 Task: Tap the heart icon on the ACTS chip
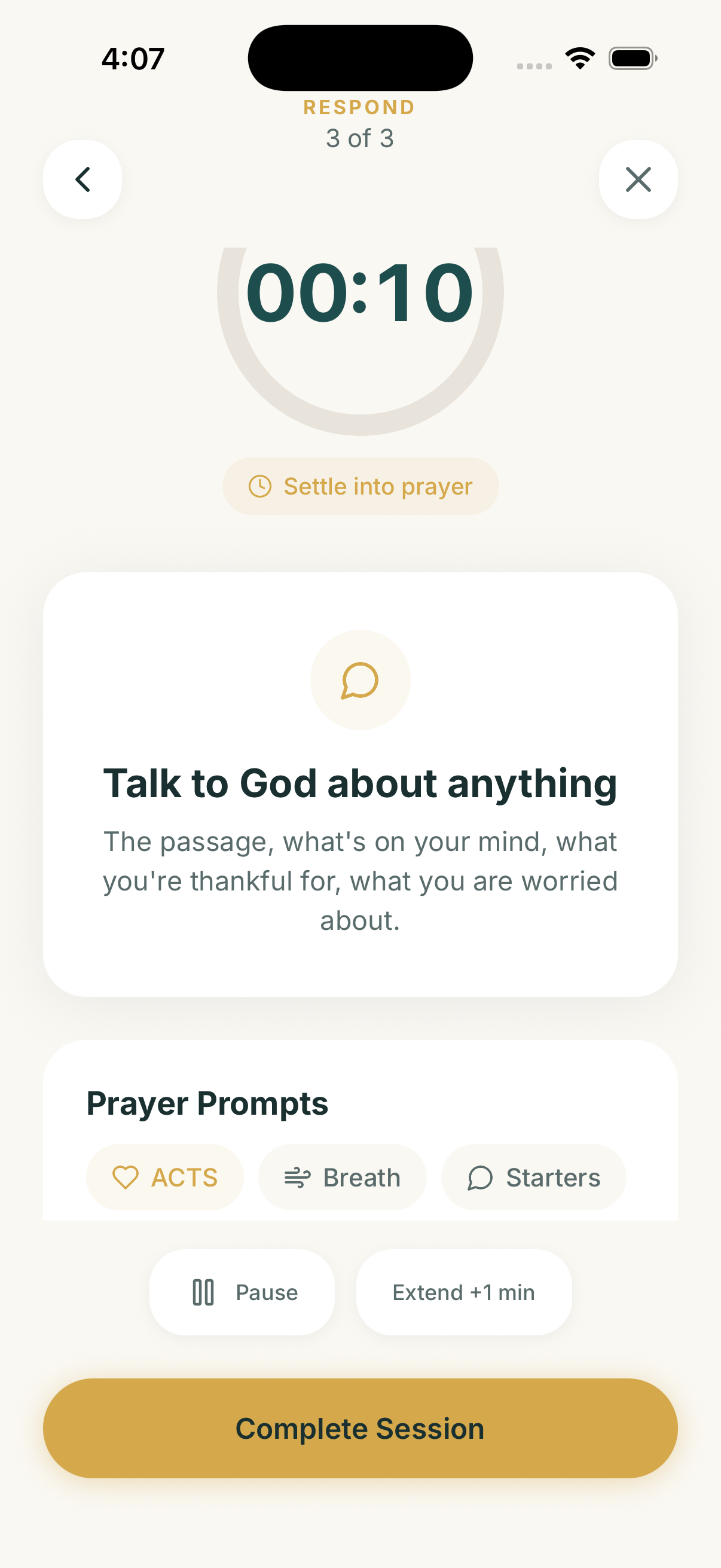[x=127, y=1177]
